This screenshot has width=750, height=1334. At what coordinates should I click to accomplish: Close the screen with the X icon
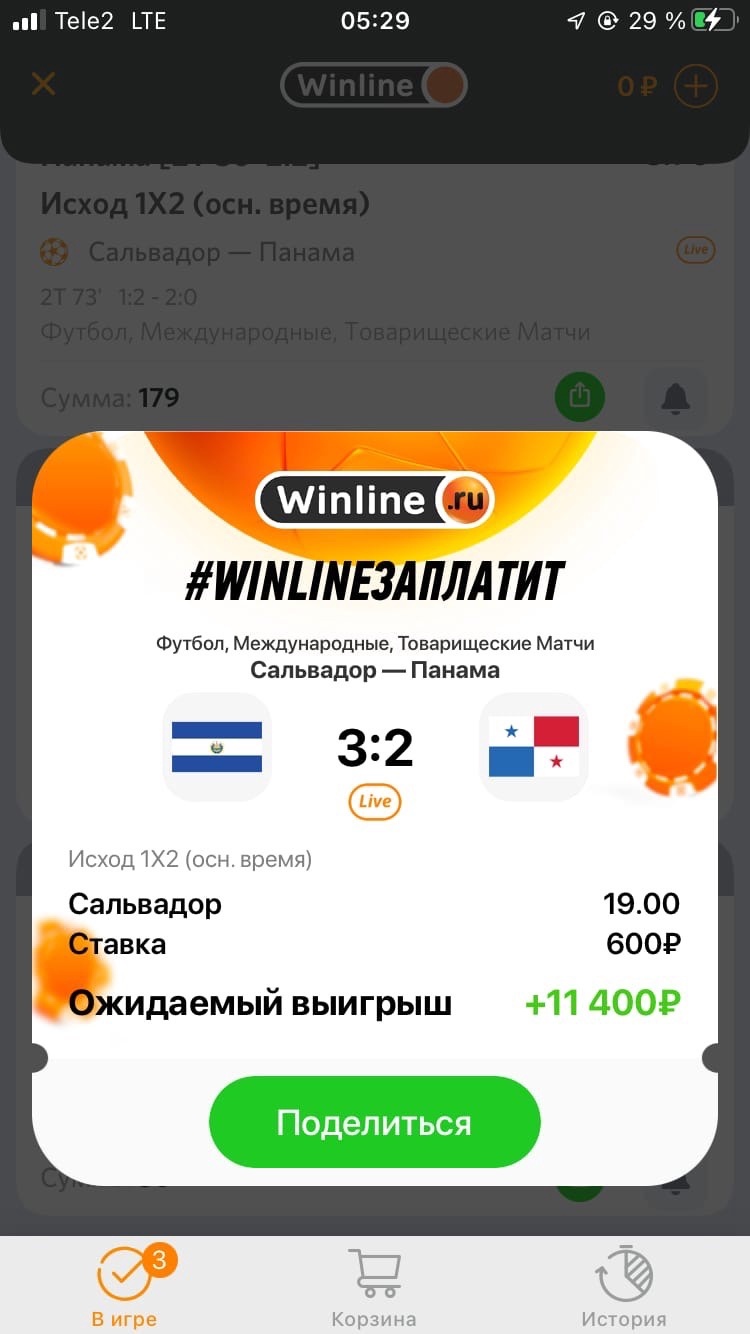[43, 83]
